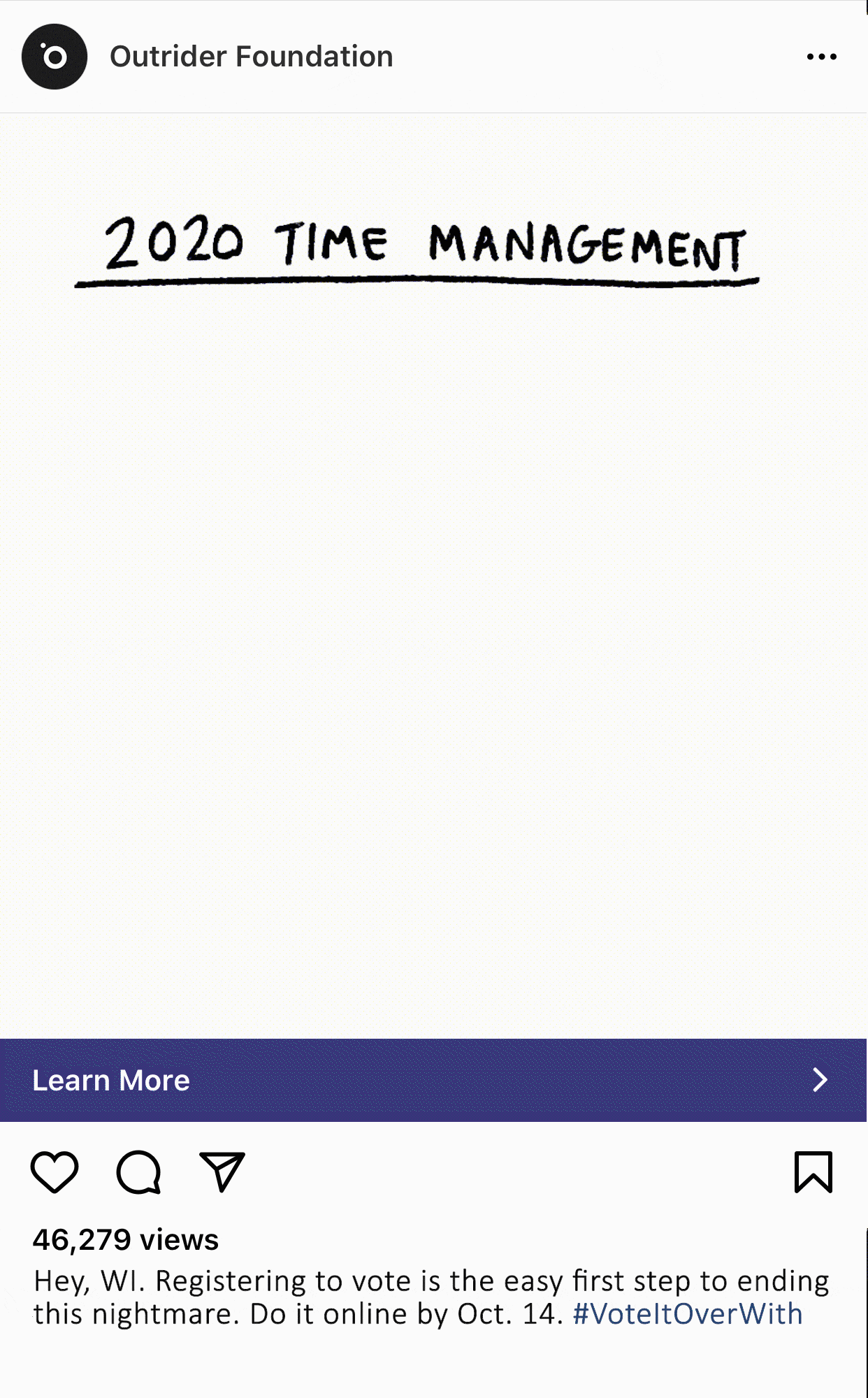
Task: Open comments with the speech bubble icon
Action: pos(138,1172)
